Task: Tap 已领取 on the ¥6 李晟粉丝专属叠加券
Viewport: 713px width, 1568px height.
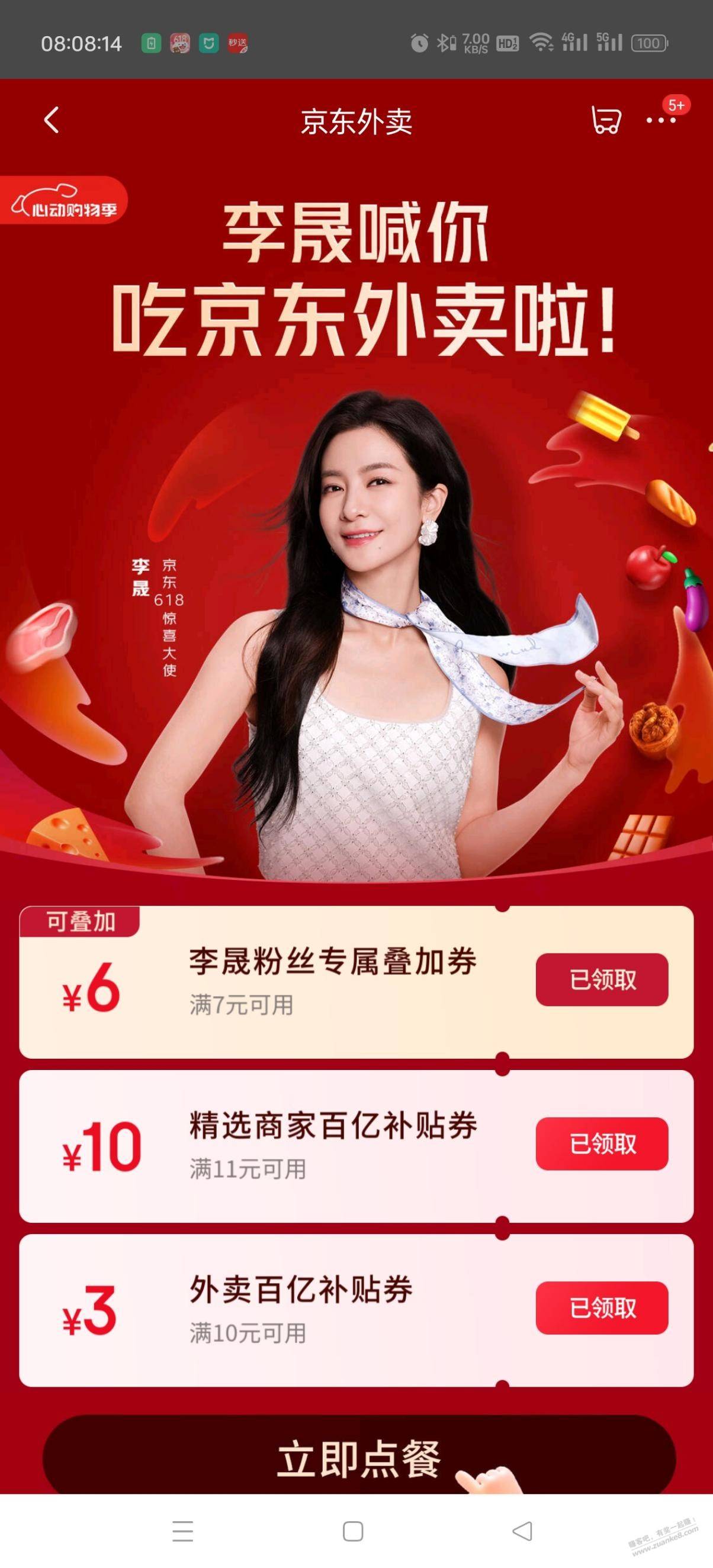Action: pos(602,979)
